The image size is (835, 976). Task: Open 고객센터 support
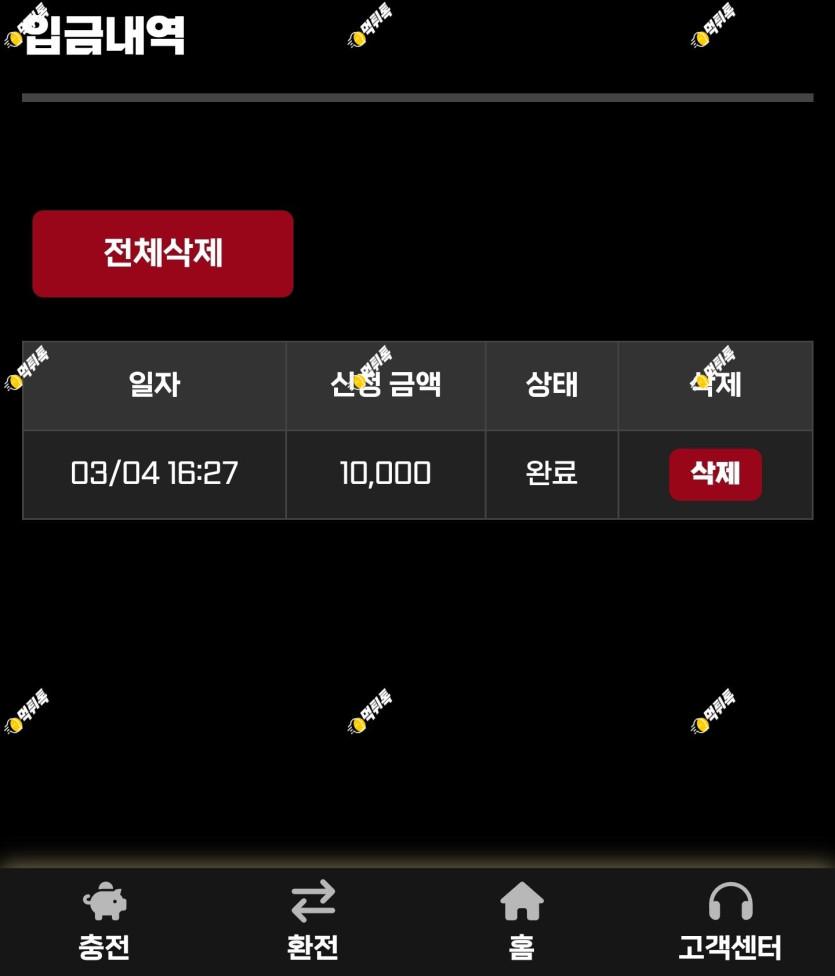730,922
